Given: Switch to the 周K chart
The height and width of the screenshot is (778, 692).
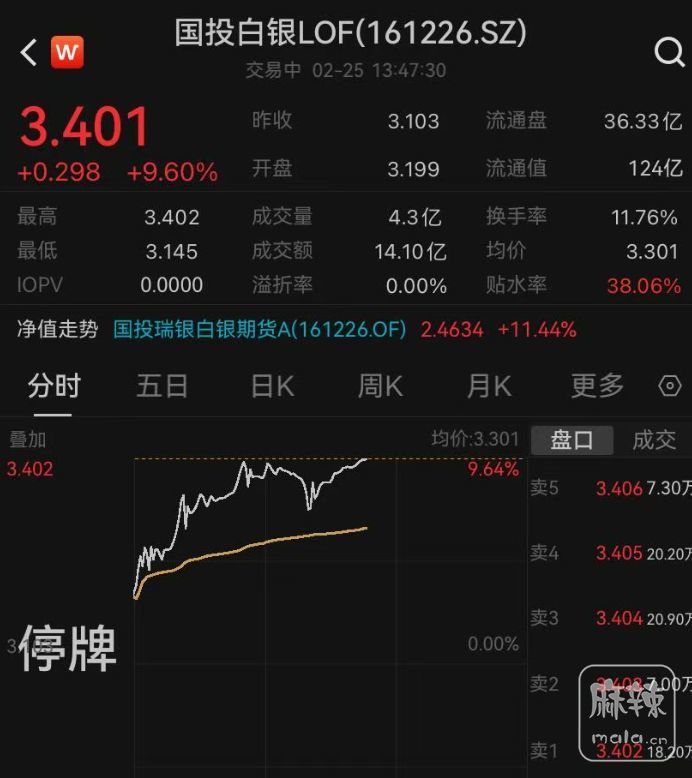Looking at the screenshot, I should click(380, 386).
